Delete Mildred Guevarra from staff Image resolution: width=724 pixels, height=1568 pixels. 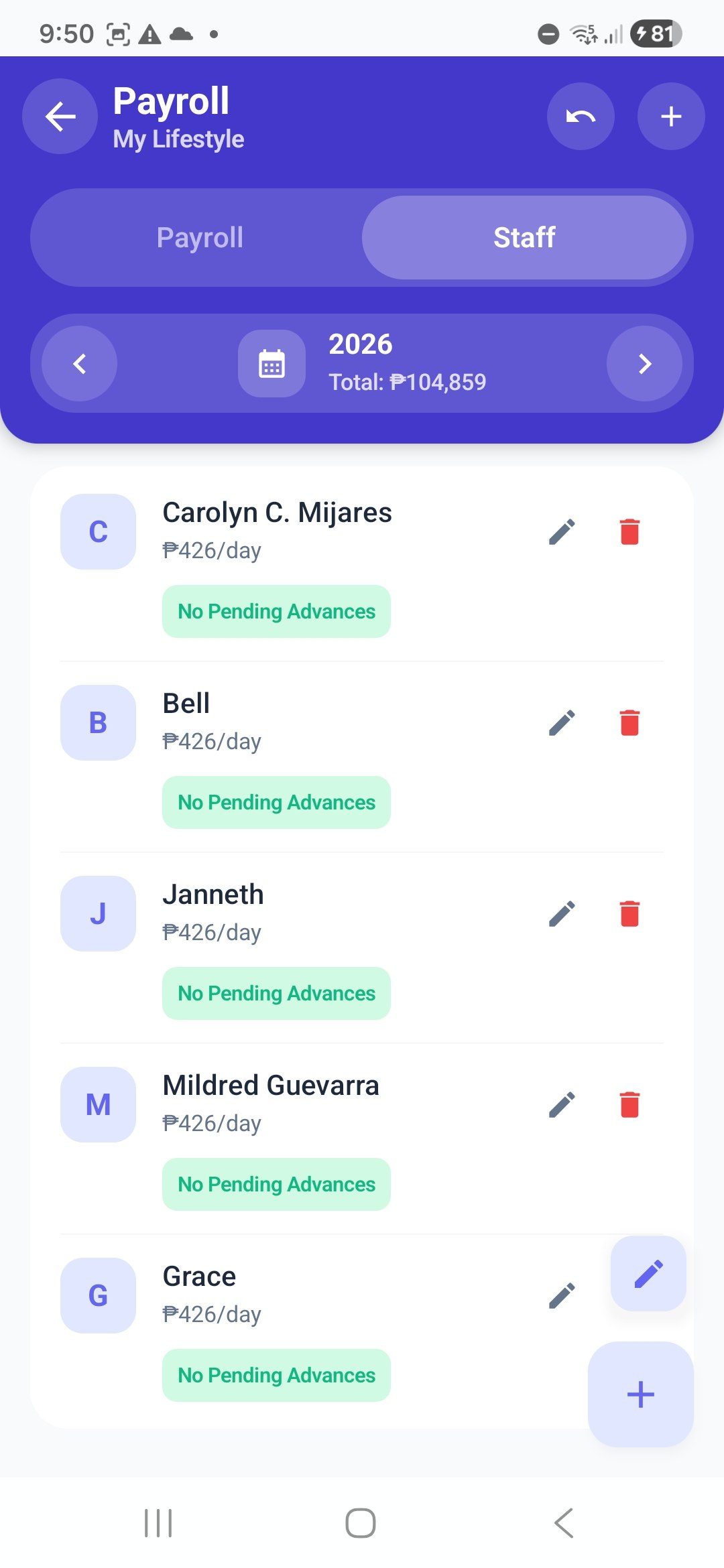(629, 1105)
